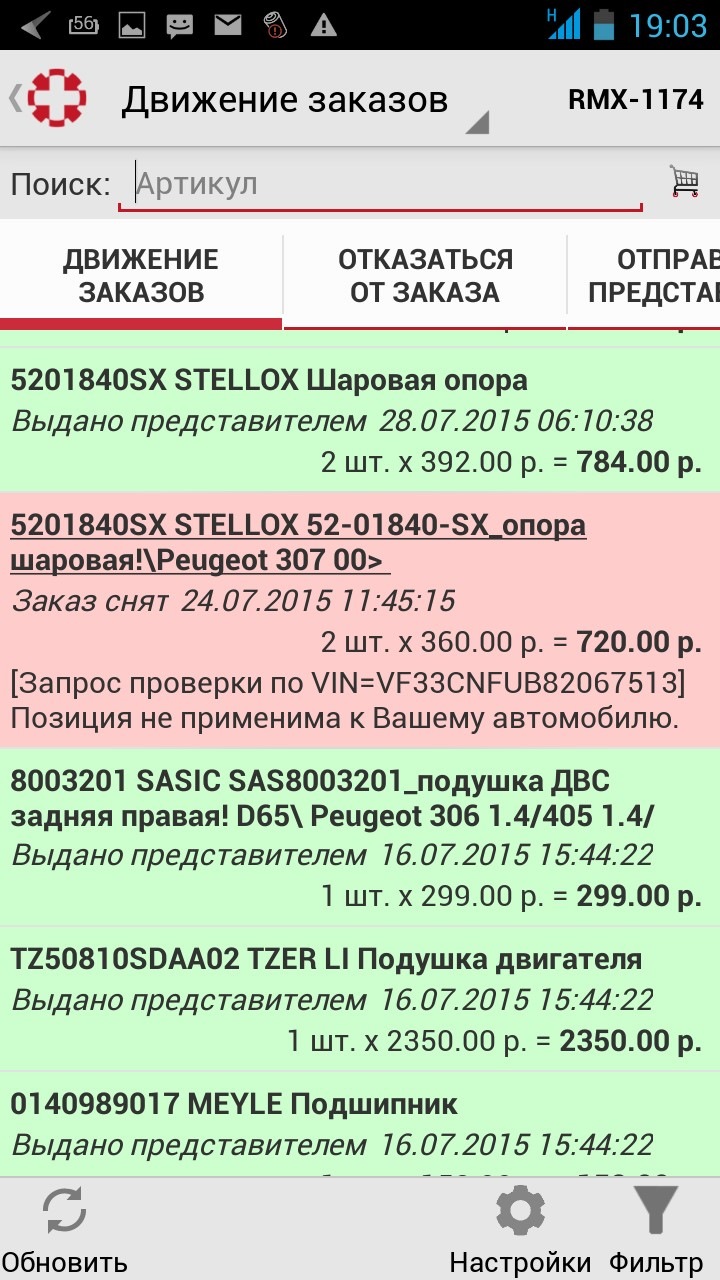The width and height of the screenshot is (720, 1280).
Task: Expand the Движение заказов dropdown
Action: coord(300,101)
